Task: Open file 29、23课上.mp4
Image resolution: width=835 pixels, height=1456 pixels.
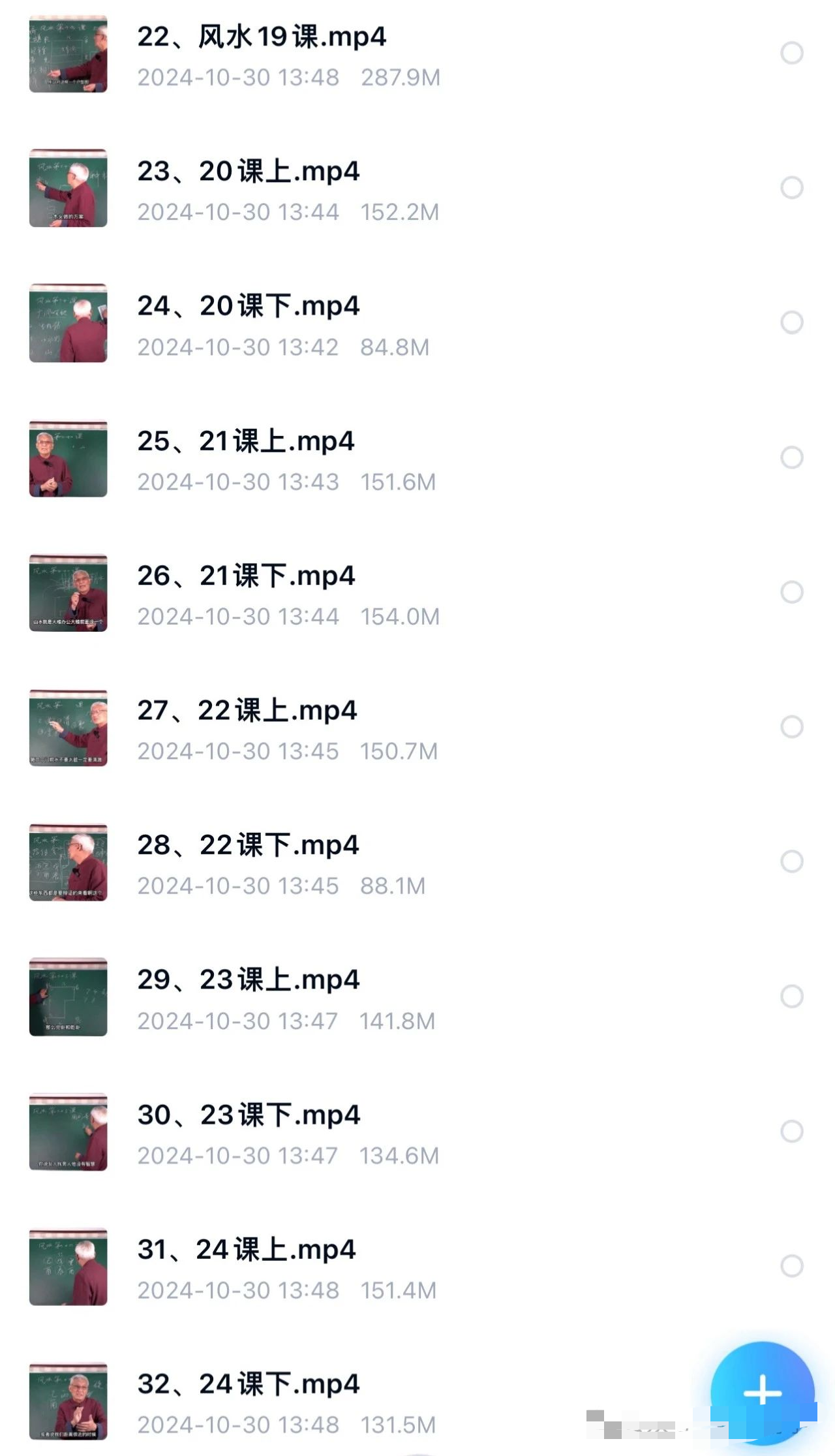Action: tap(248, 980)
